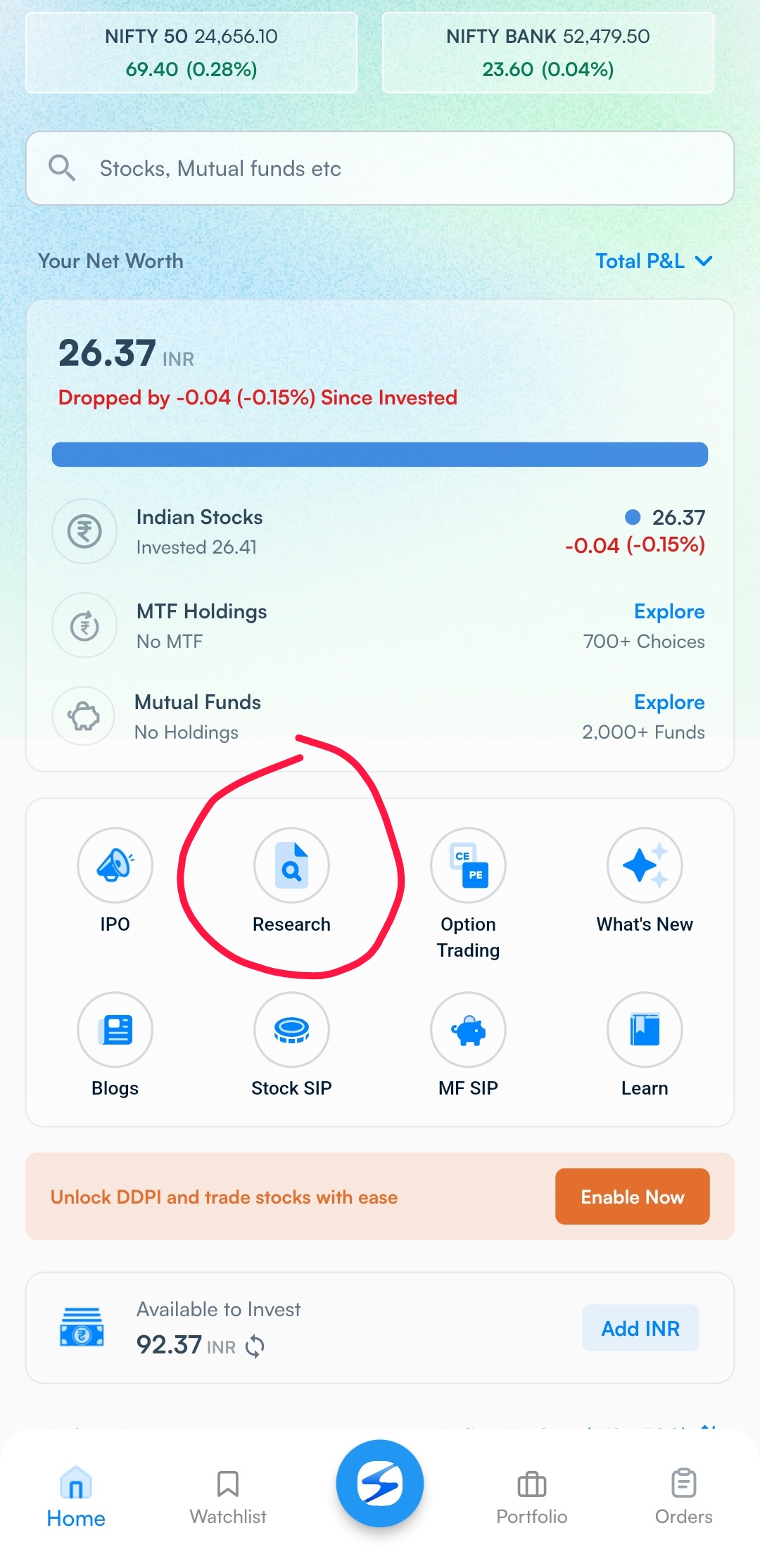Add INR to available funds

coord(640,1328)
